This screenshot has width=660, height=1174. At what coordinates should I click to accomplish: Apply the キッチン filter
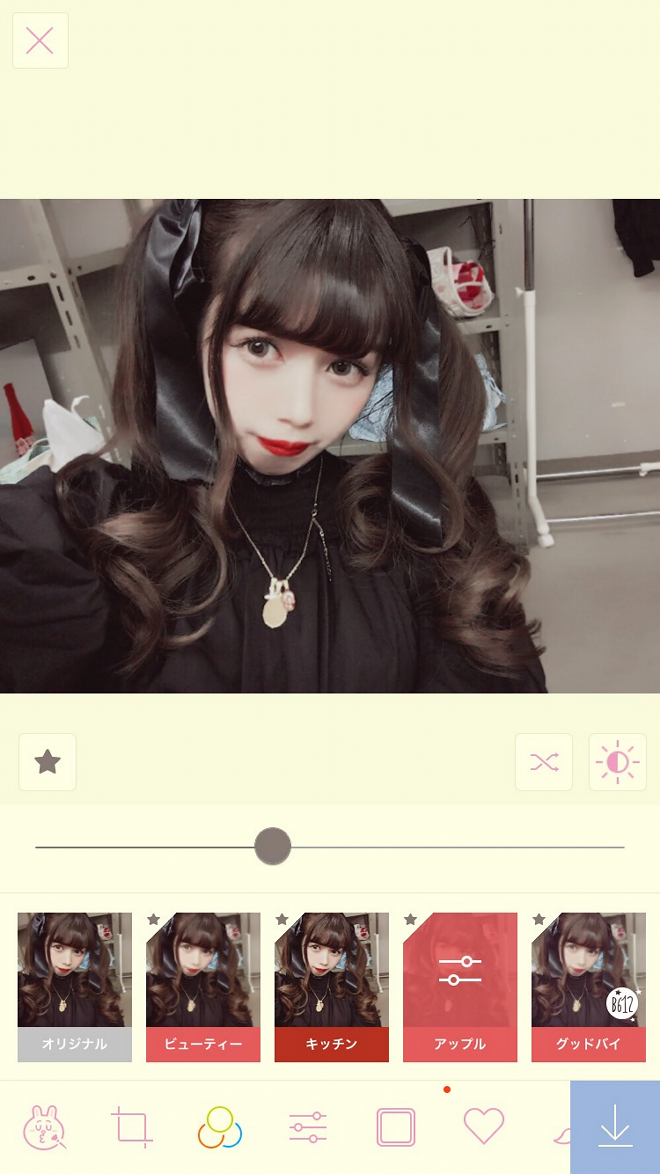331,986
